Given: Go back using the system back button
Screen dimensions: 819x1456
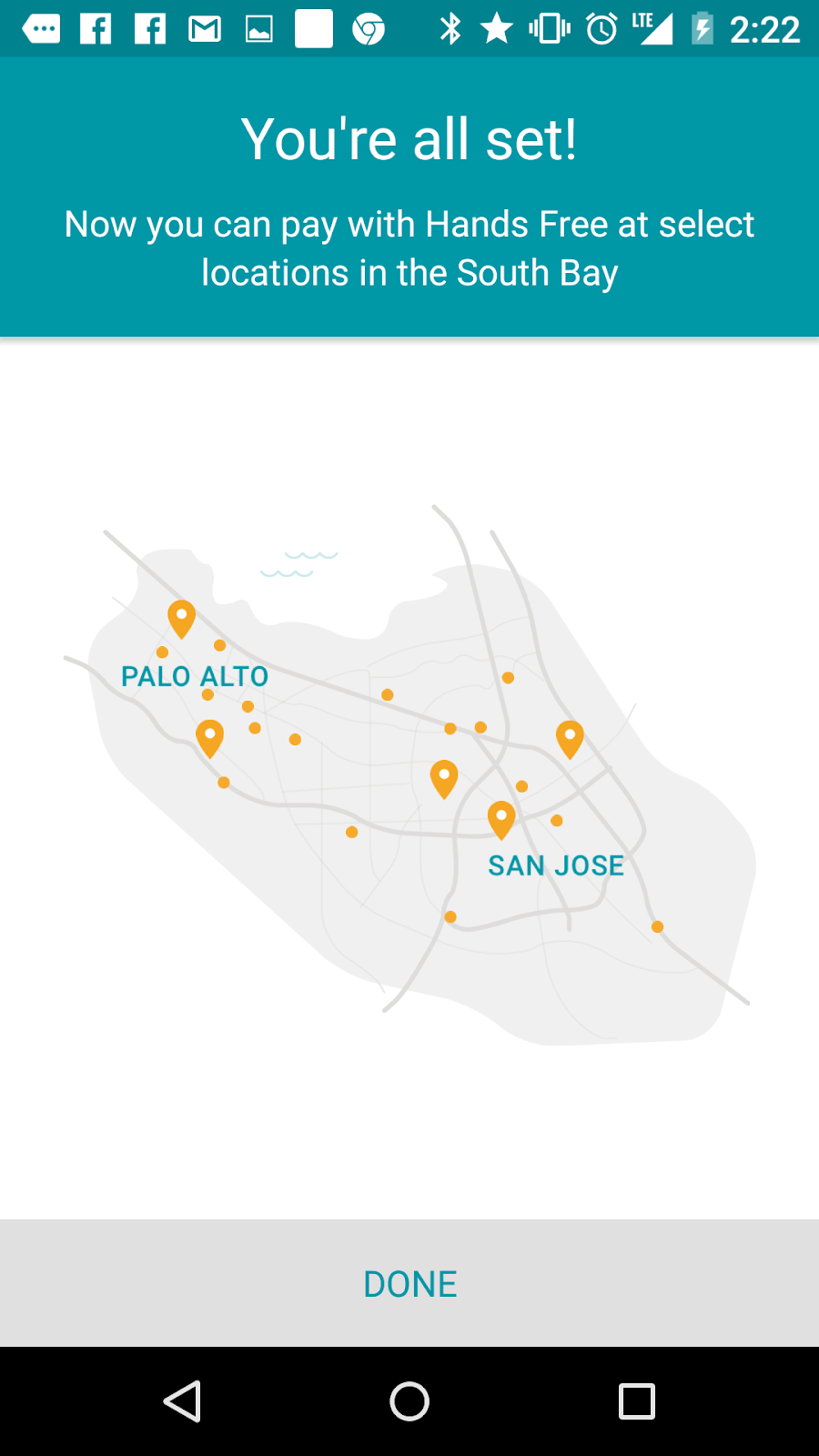Looking at the screenshot, I should (182, 1401).
